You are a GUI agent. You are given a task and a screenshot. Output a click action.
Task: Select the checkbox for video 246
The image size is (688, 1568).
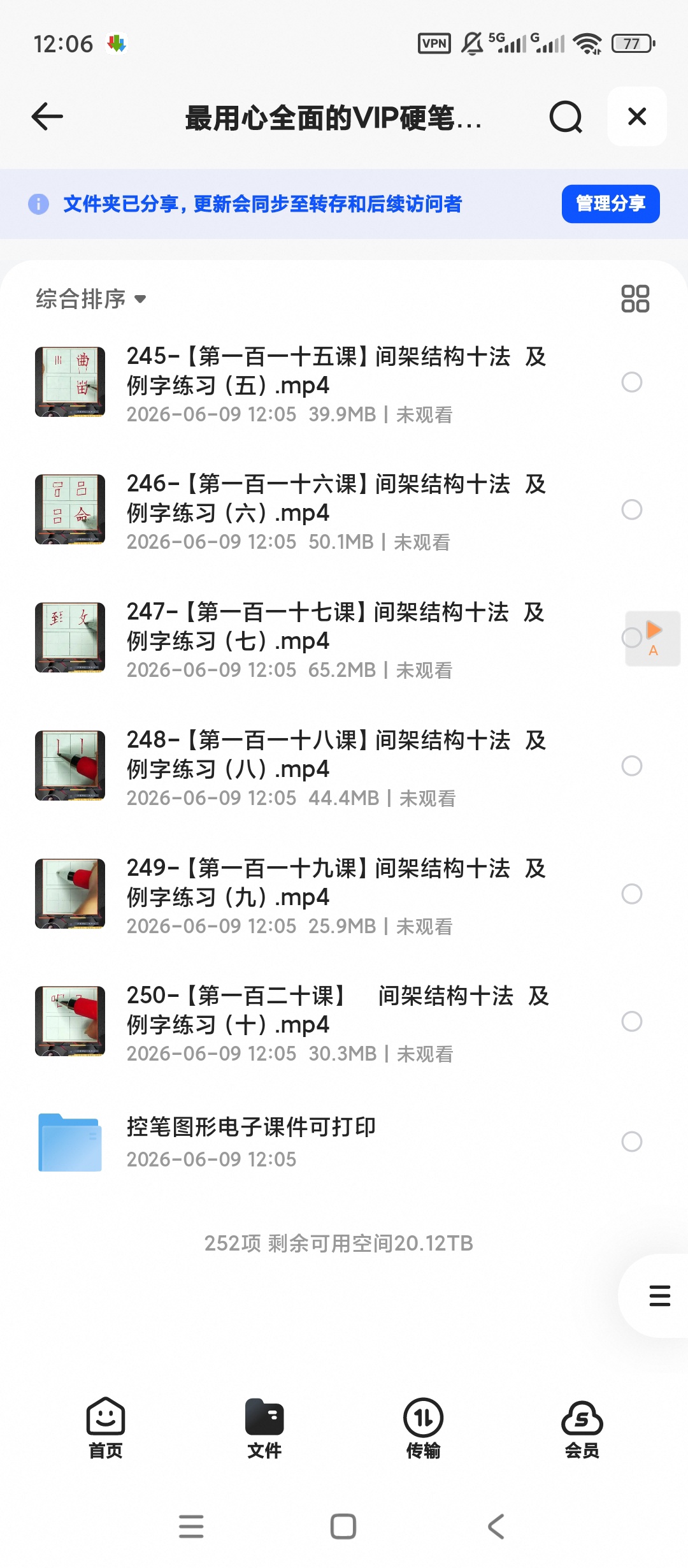pyautogui.click(x=632, y=510)
